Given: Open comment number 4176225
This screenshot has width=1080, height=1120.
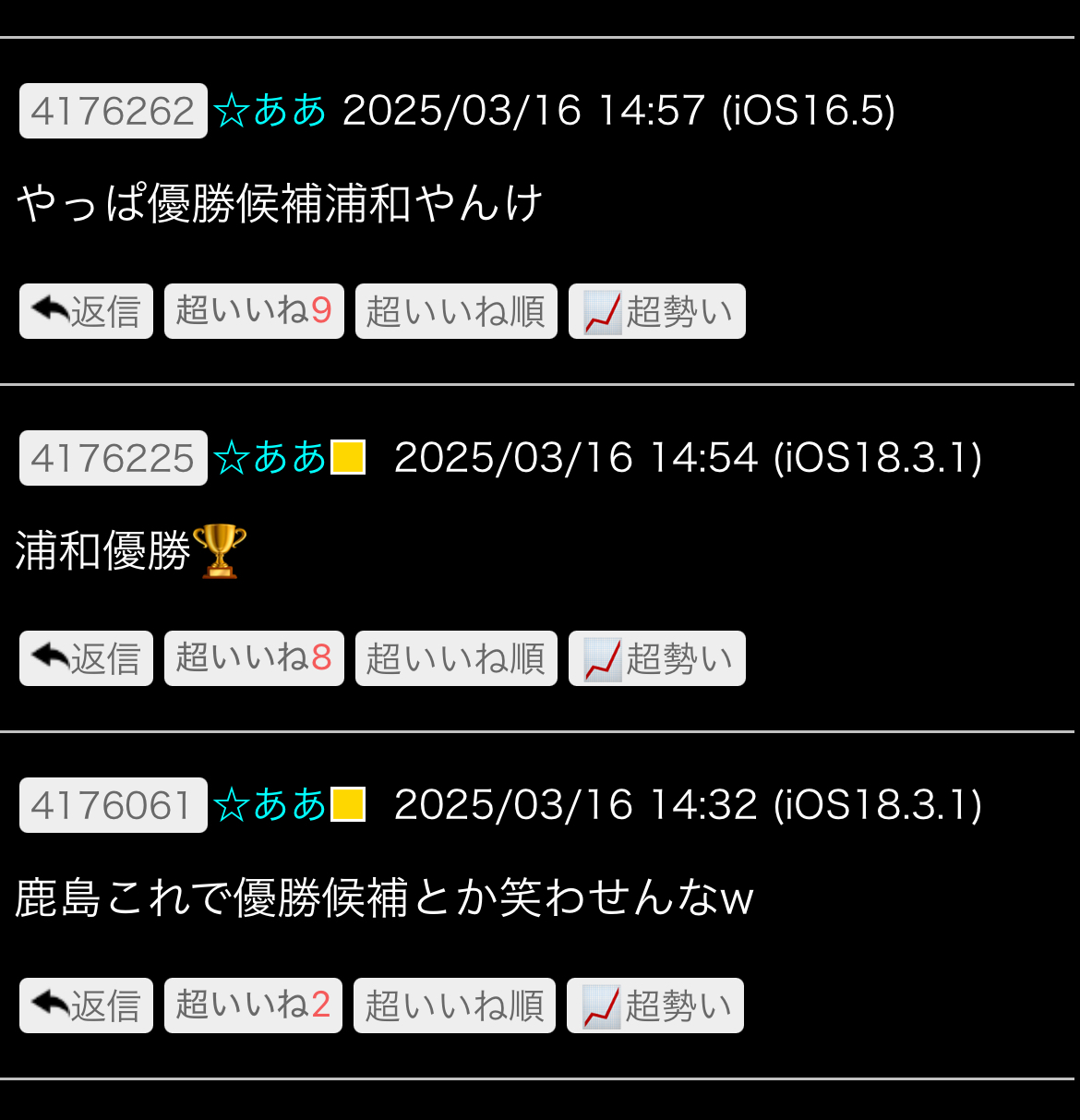Looking at the screenshot, I should pyautogui.click(x=113, y=458).
